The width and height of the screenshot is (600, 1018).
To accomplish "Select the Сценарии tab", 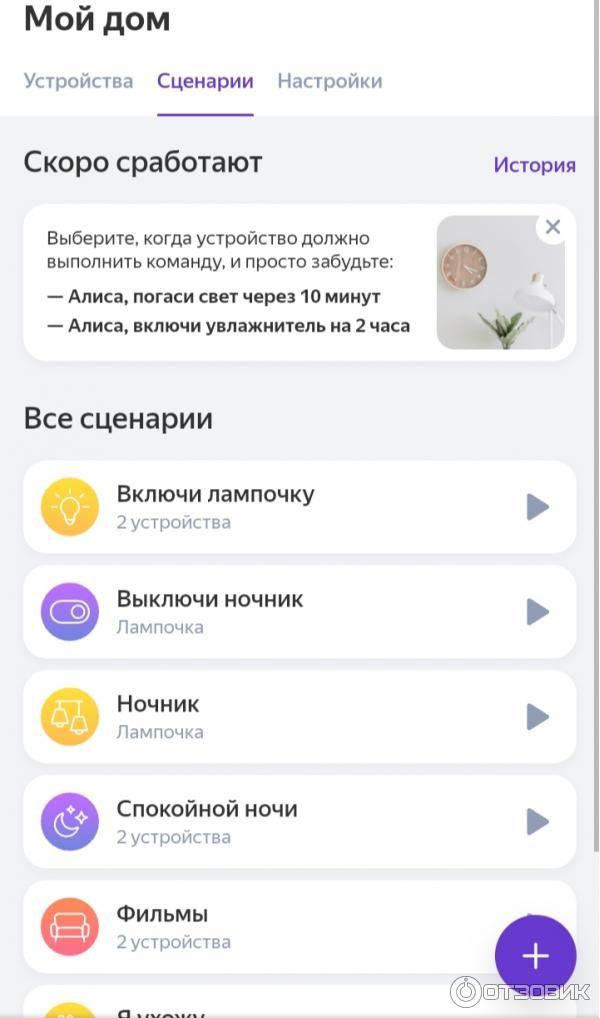I will click(x=205, y=81).
